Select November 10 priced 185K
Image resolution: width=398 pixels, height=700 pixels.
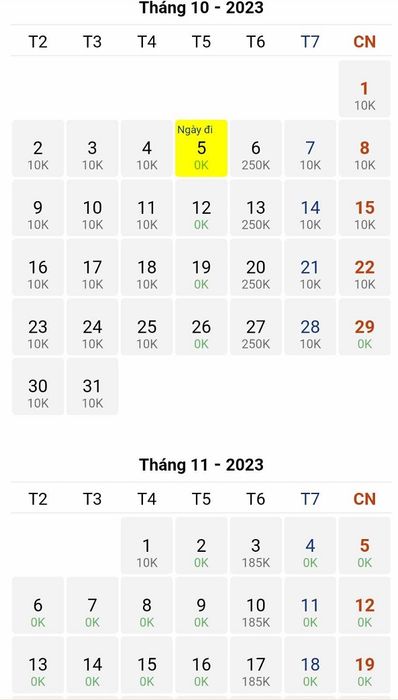tap(256, 605)
